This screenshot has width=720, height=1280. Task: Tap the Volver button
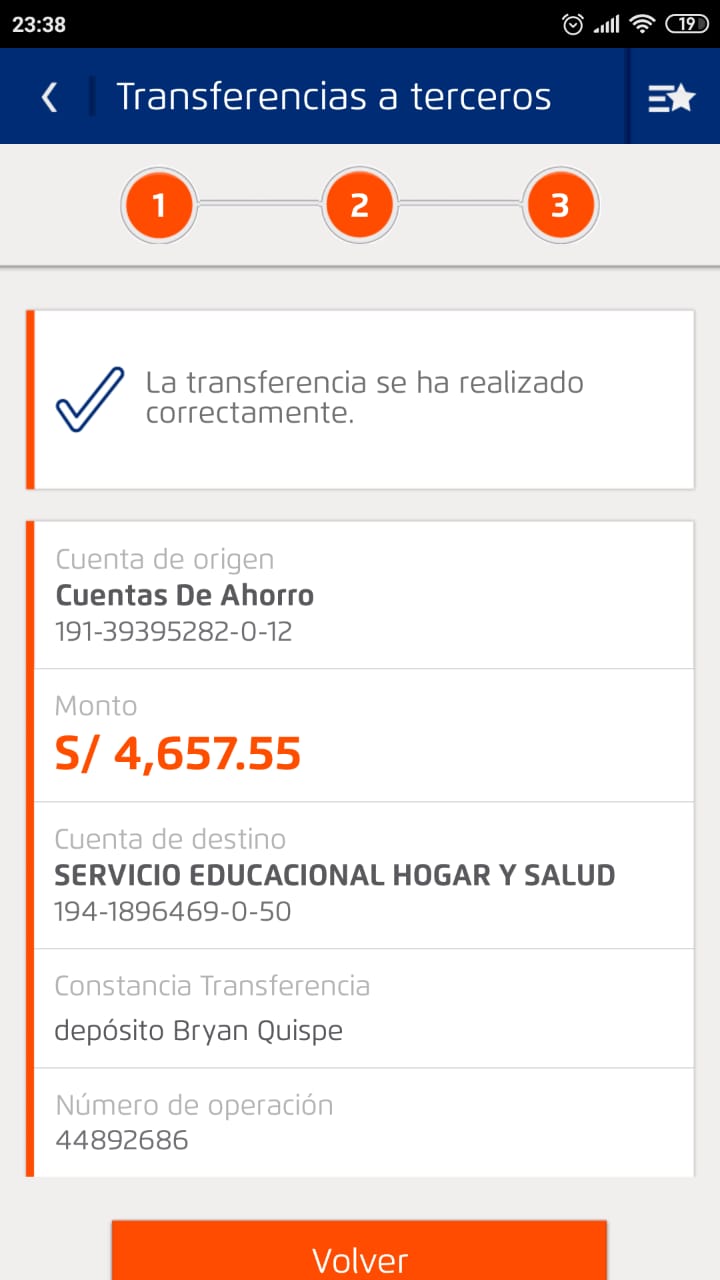point(359,1254)
